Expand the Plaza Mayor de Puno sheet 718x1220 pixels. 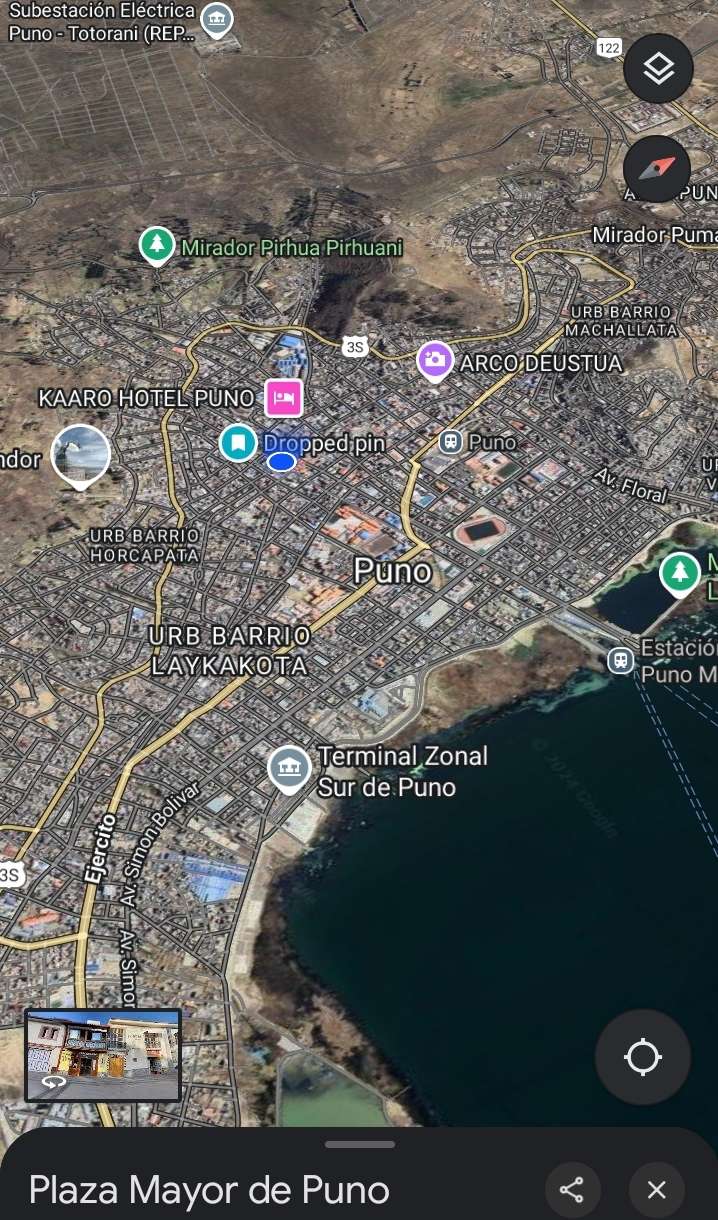pos(359,1145)
